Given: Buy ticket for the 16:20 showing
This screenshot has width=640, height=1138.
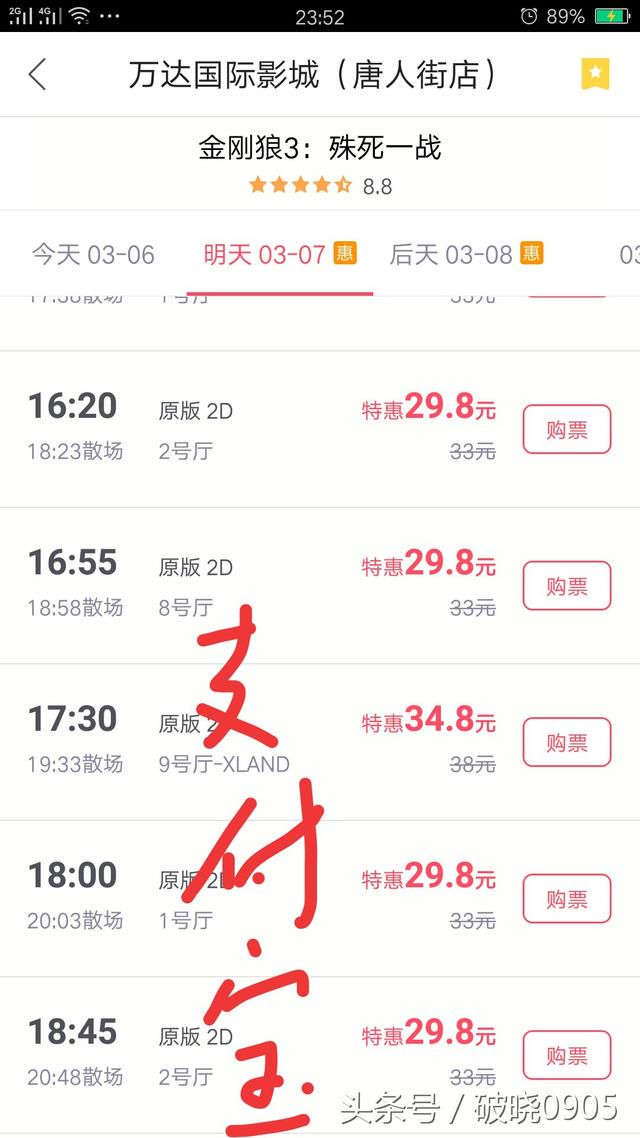Looking at the screenshot, I should (x=566, y=430).
